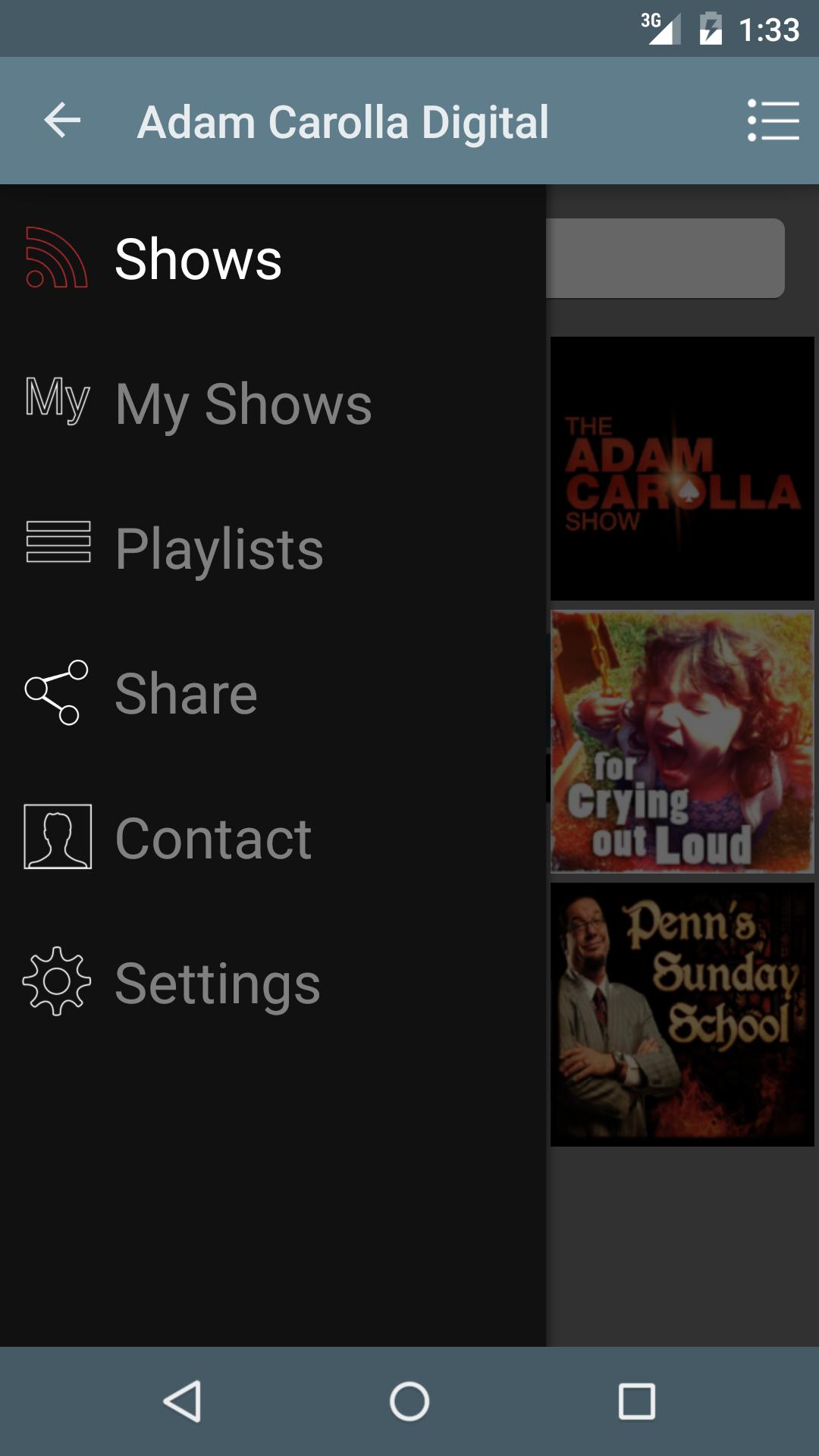Viewport: 819px width, 1456px height.
Task: Open Settings
Action: pyautogui.click(x=217, y=984)
